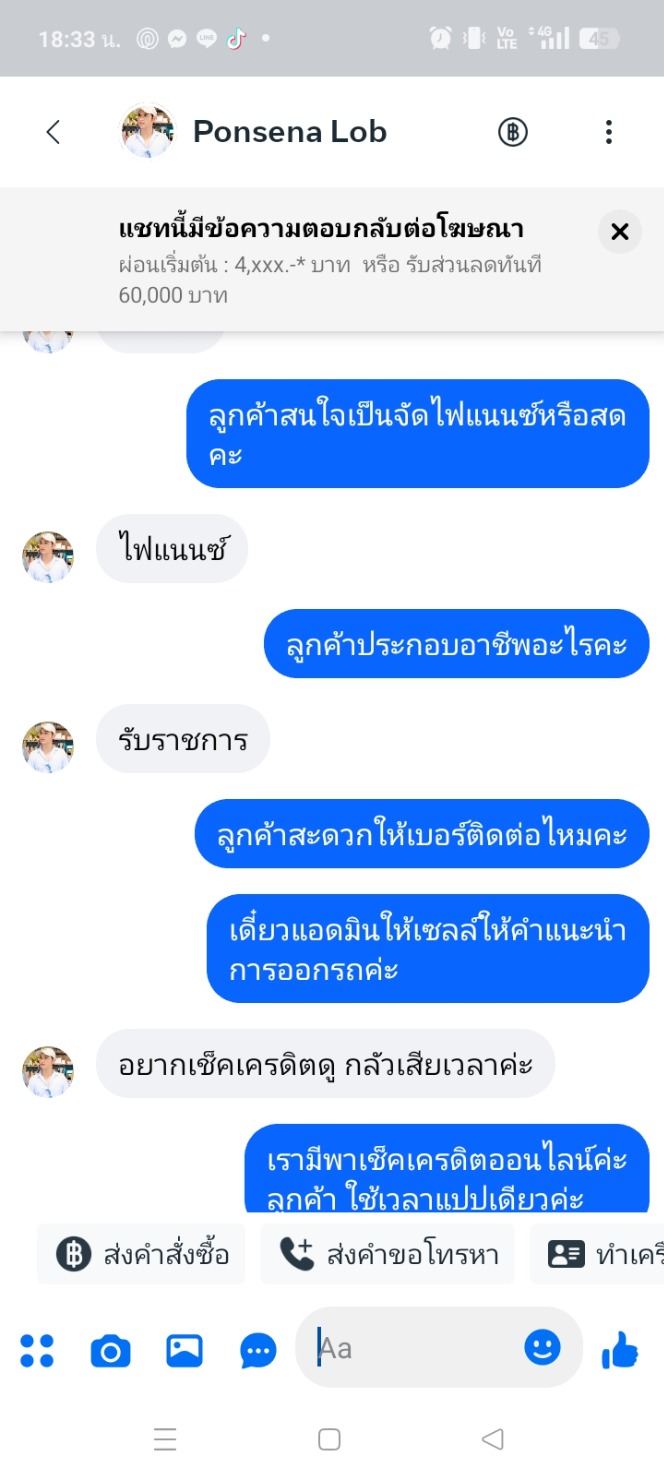Viewport: 664px width, 1480px height.
Task: Tap the ส่งคำสั่งซื้อ quick action
Action: point(142,1254)
